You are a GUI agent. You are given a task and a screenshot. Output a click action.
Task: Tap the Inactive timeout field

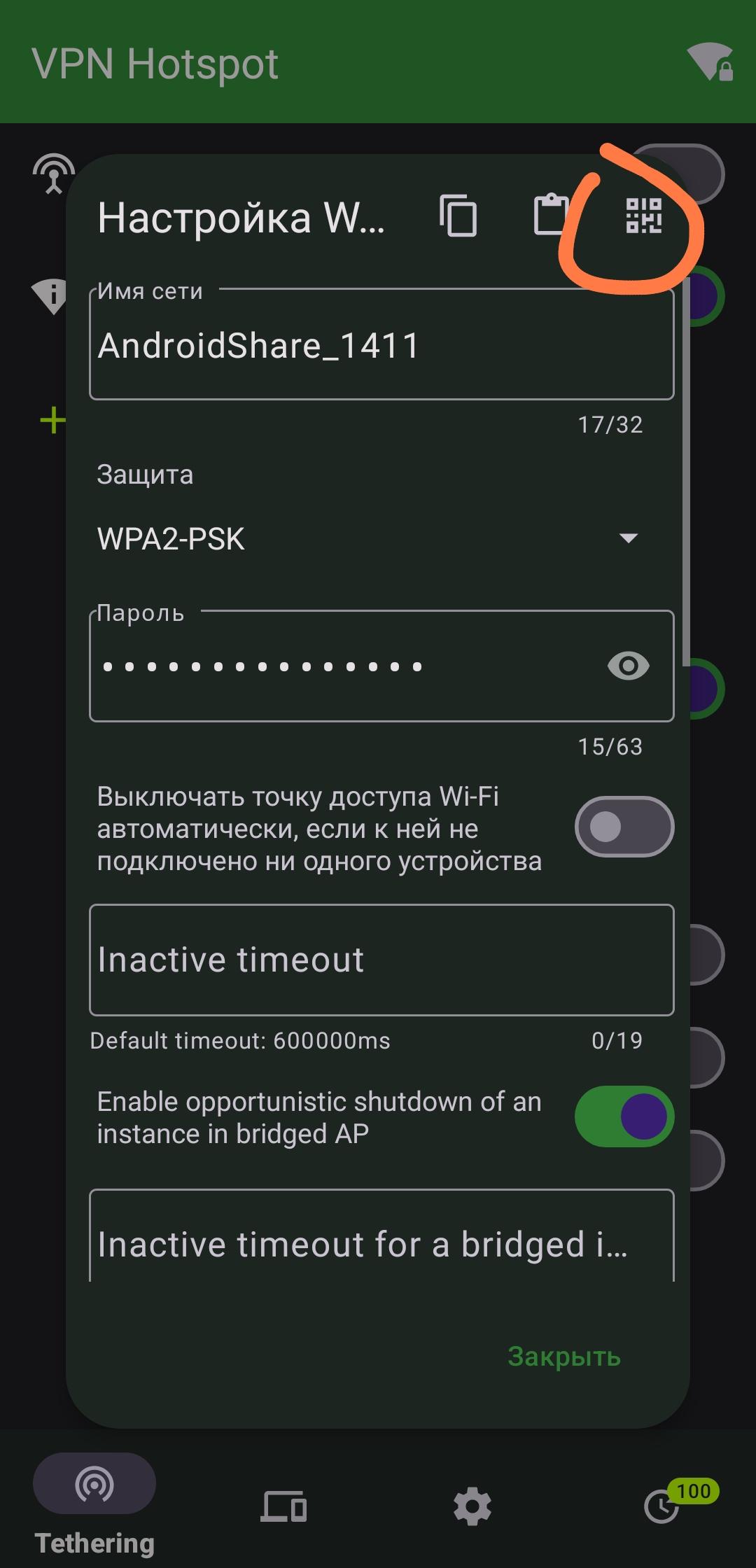381,960
